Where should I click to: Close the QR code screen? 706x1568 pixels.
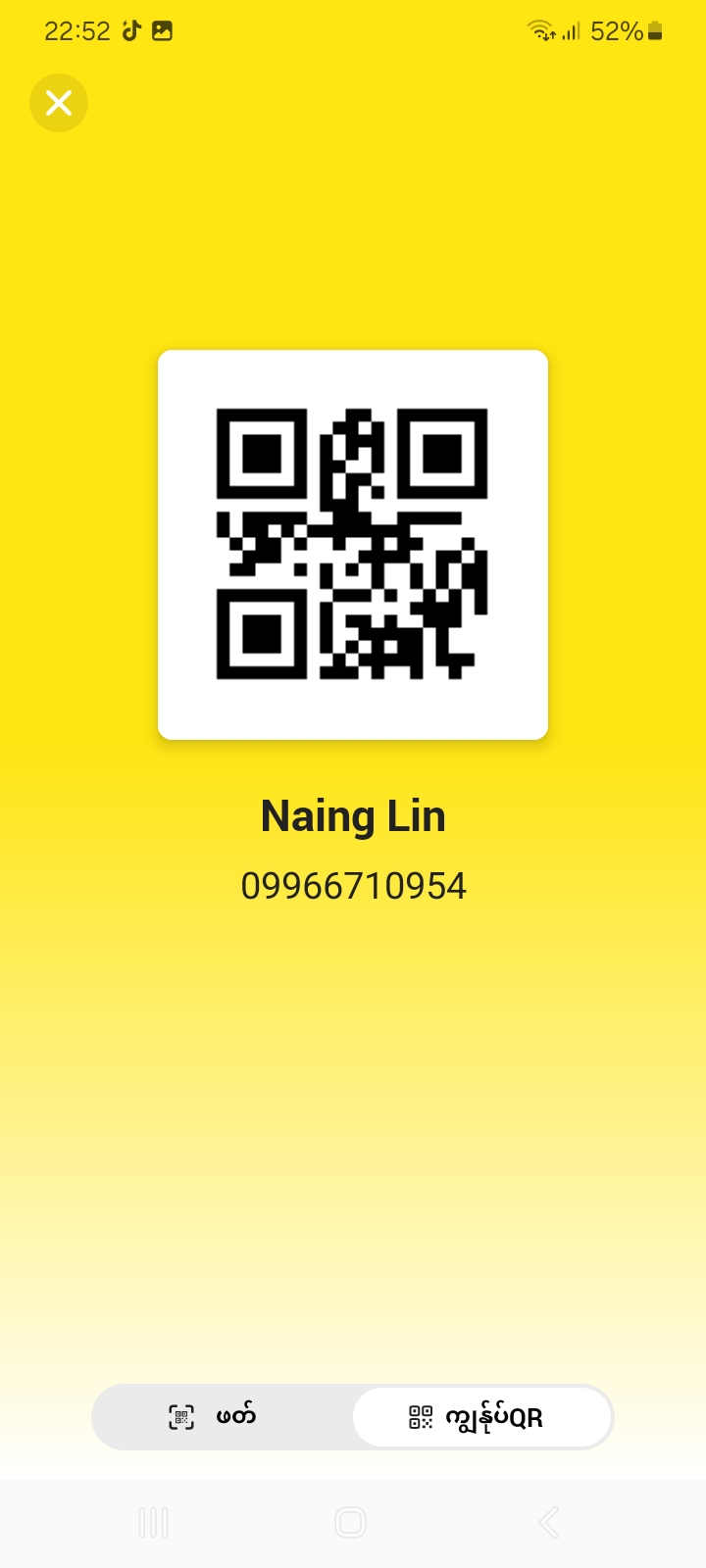click(59, 103)
